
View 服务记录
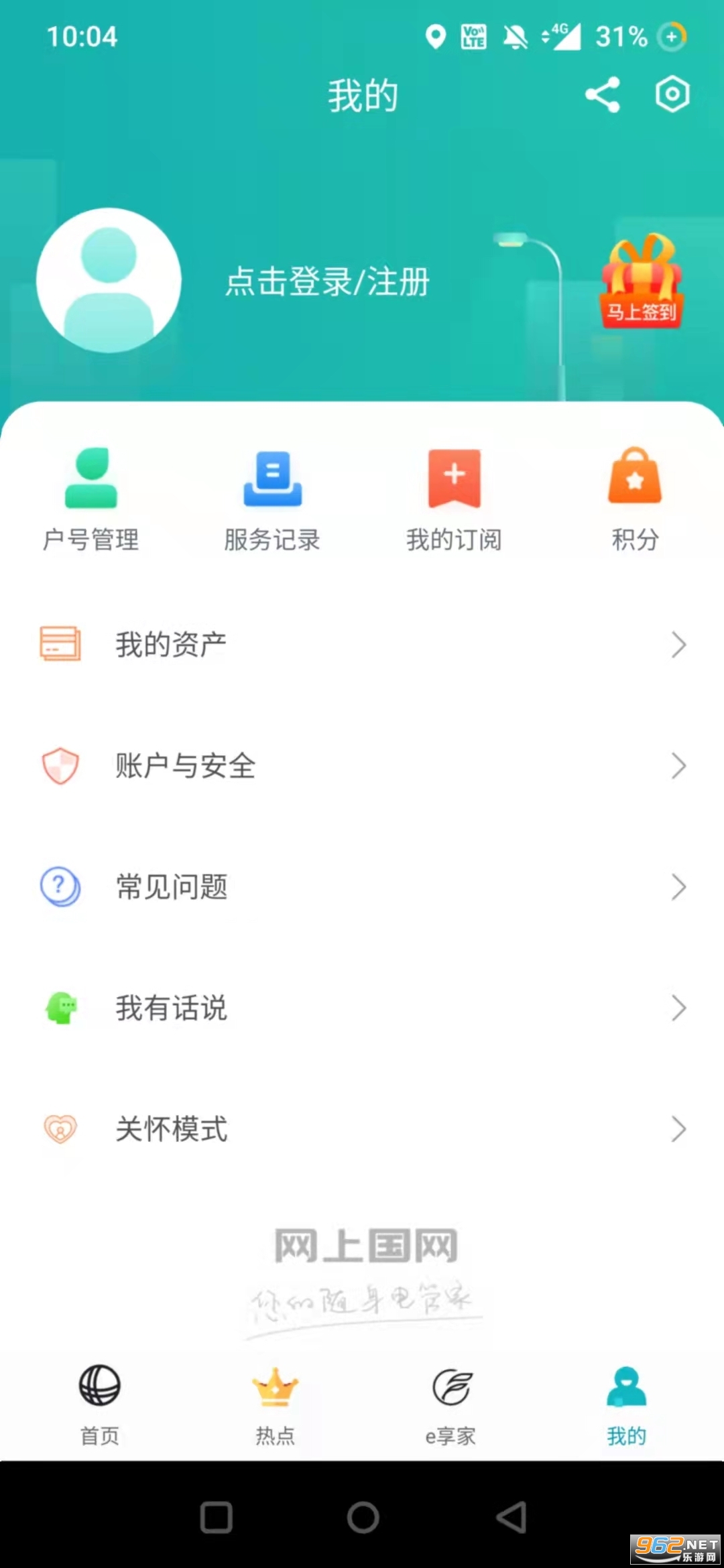click(x=272, y=499)
